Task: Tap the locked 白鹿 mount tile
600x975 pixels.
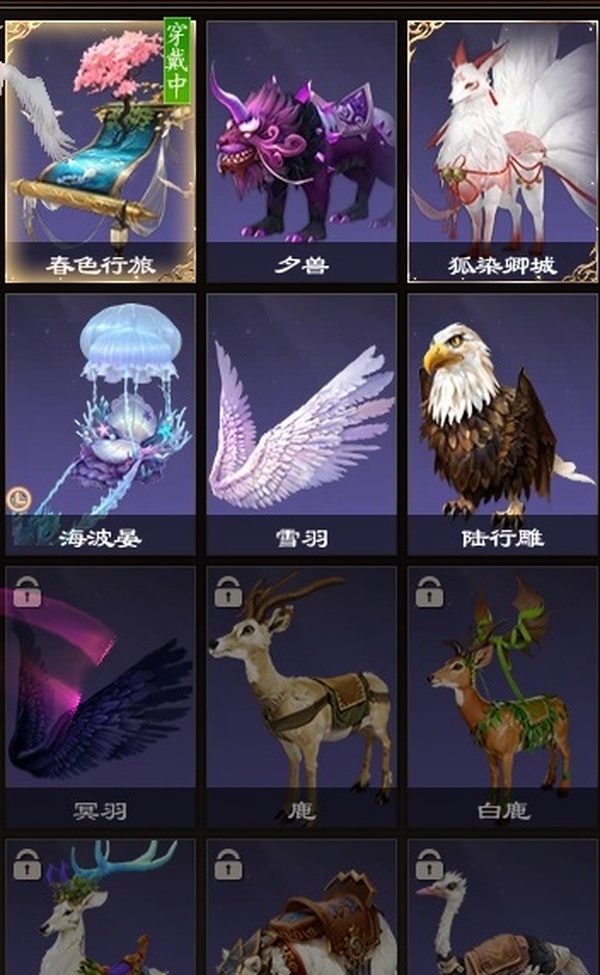Action: point(501,695)
